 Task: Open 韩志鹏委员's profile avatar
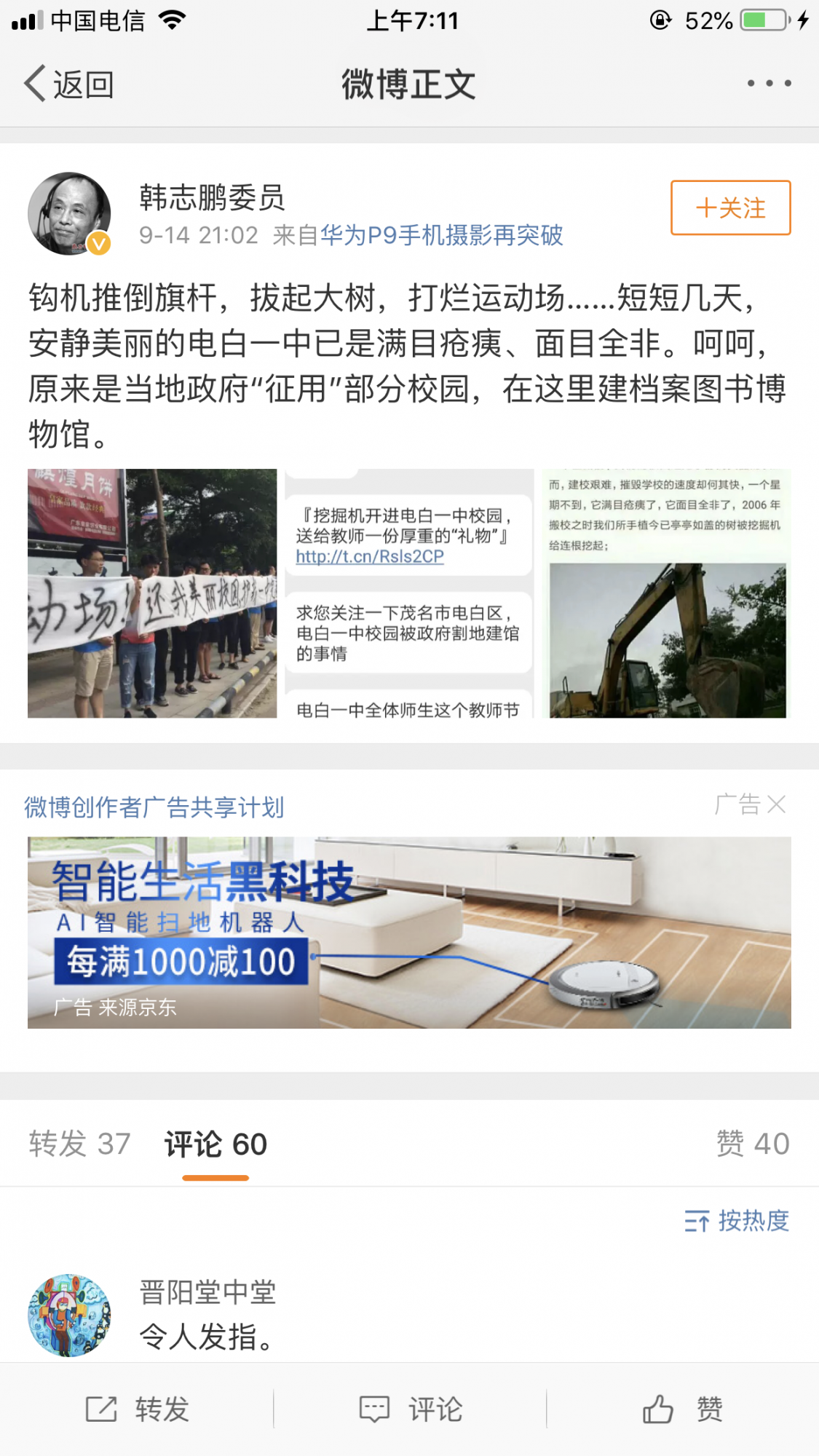click(69, 214)
